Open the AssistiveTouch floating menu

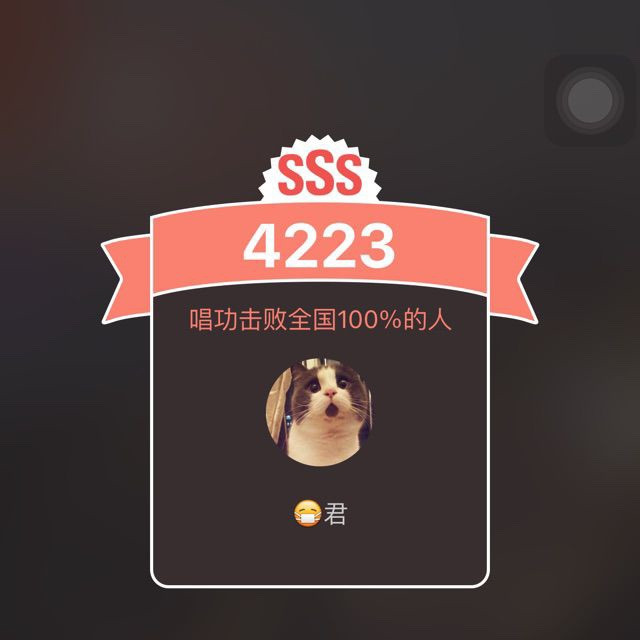[x=590, y=99]
